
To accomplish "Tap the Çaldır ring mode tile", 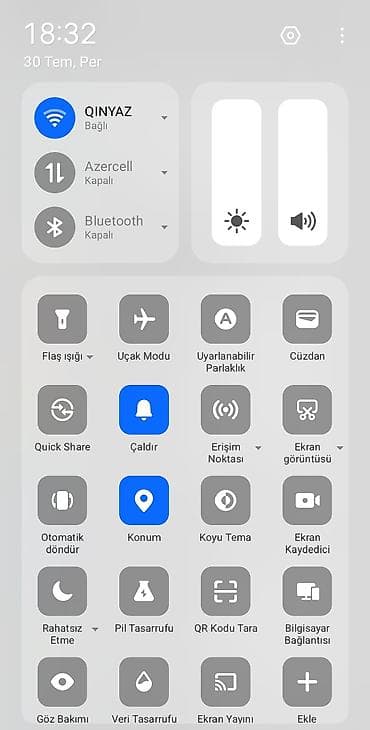I will (144, 410).
